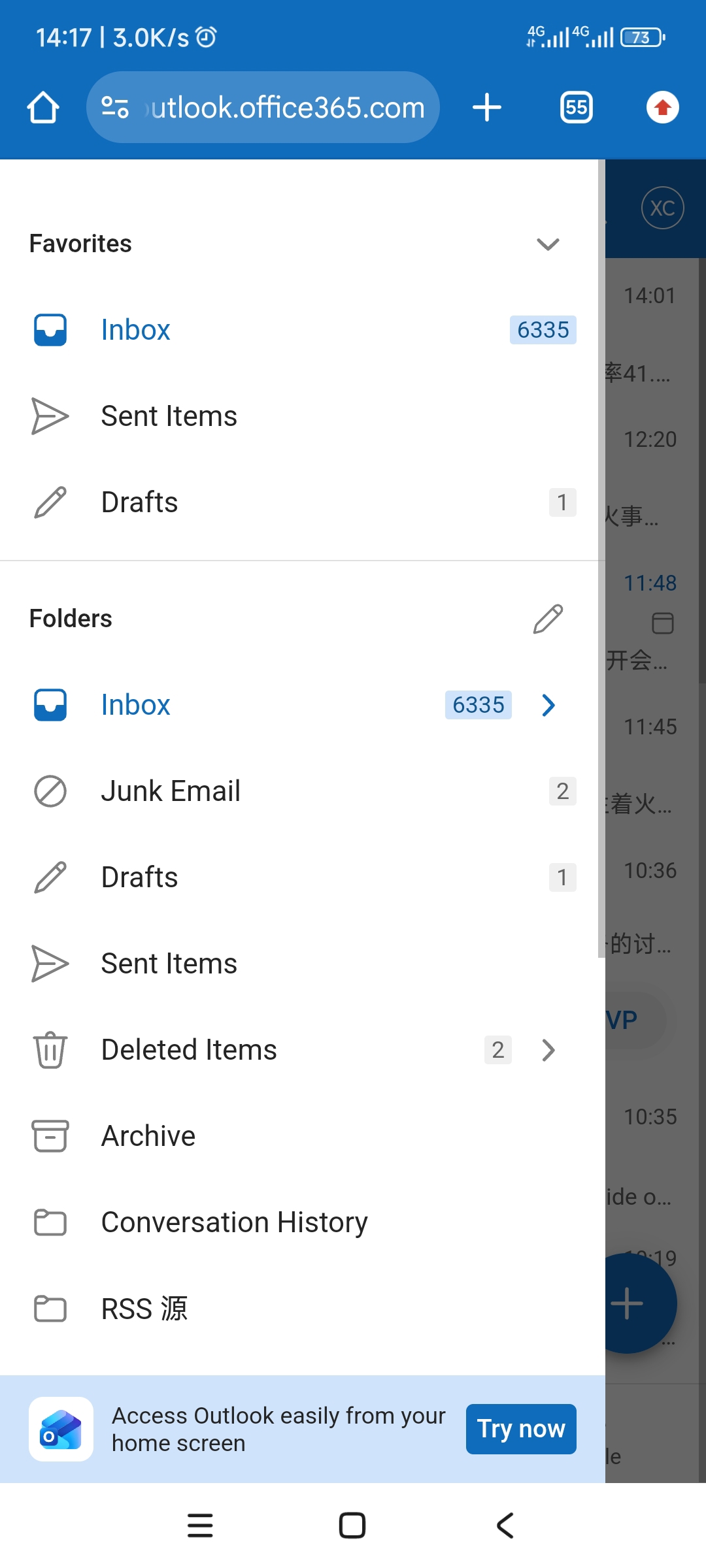This screenshot has width=706, height=1568.
Task: Open Sent Items under Favorites
Action: coord(169,416)
